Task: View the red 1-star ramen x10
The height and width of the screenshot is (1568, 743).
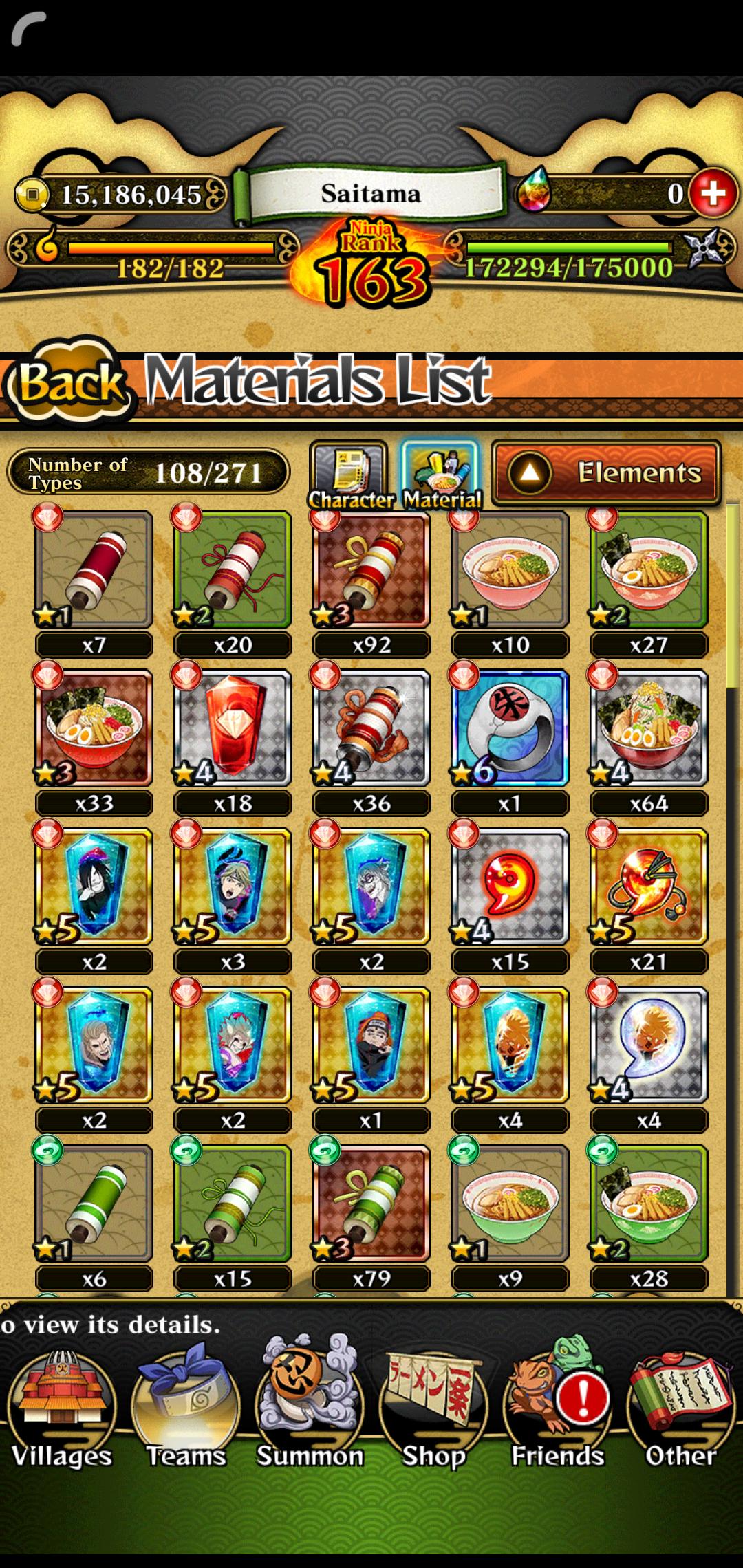Action: 510,569
